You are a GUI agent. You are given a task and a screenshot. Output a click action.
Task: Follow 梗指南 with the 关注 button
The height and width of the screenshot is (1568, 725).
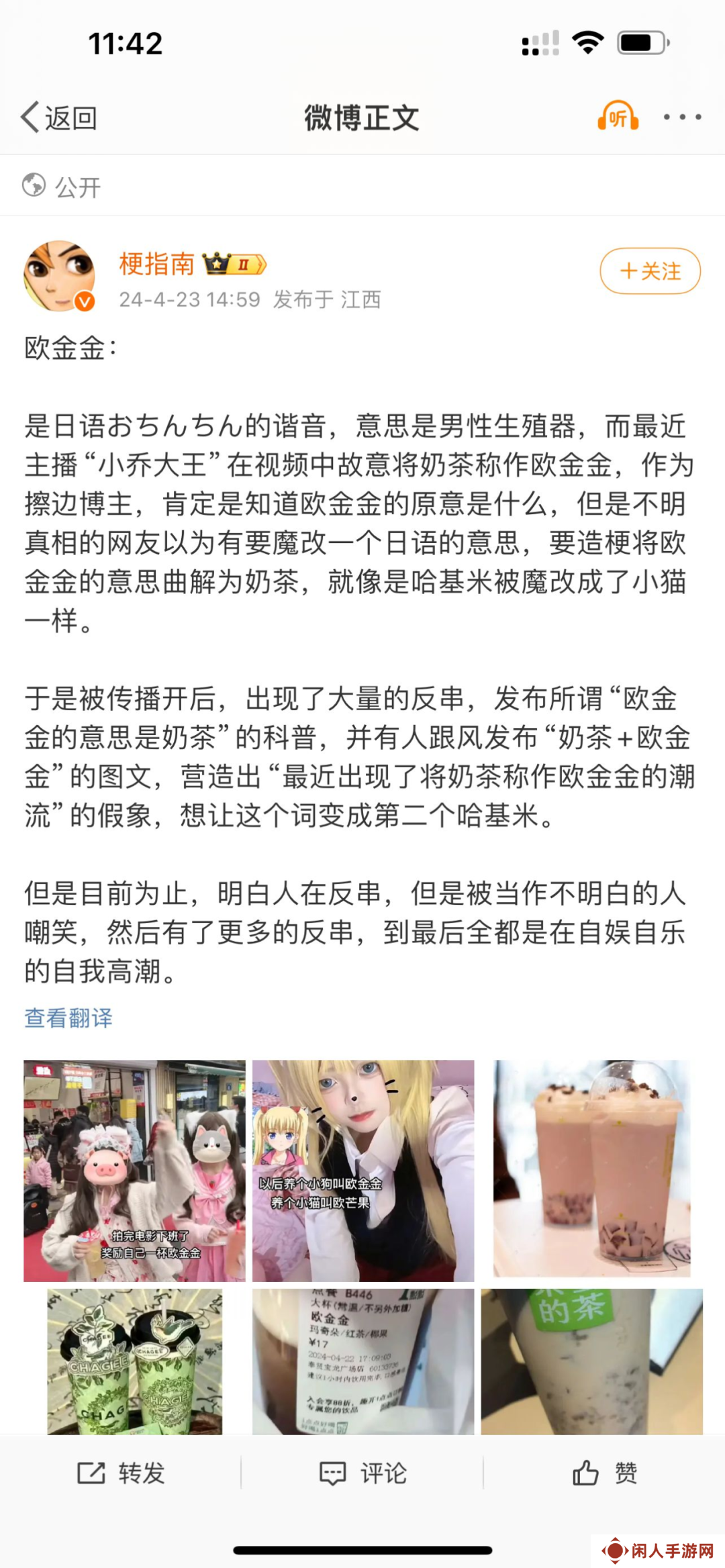pos(650,271)
